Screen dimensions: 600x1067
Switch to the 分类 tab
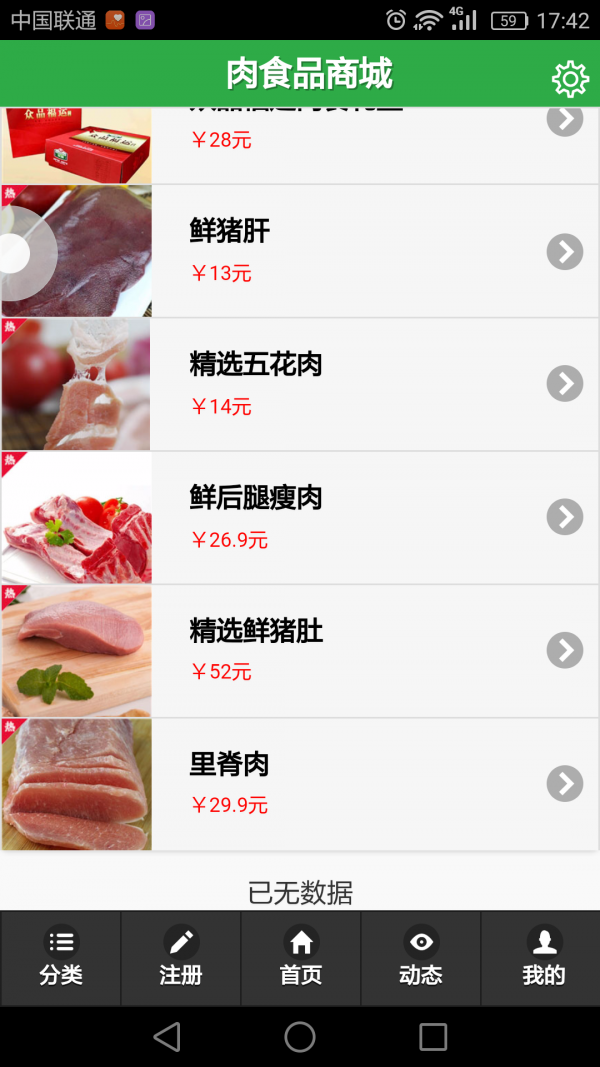point(61,958)
